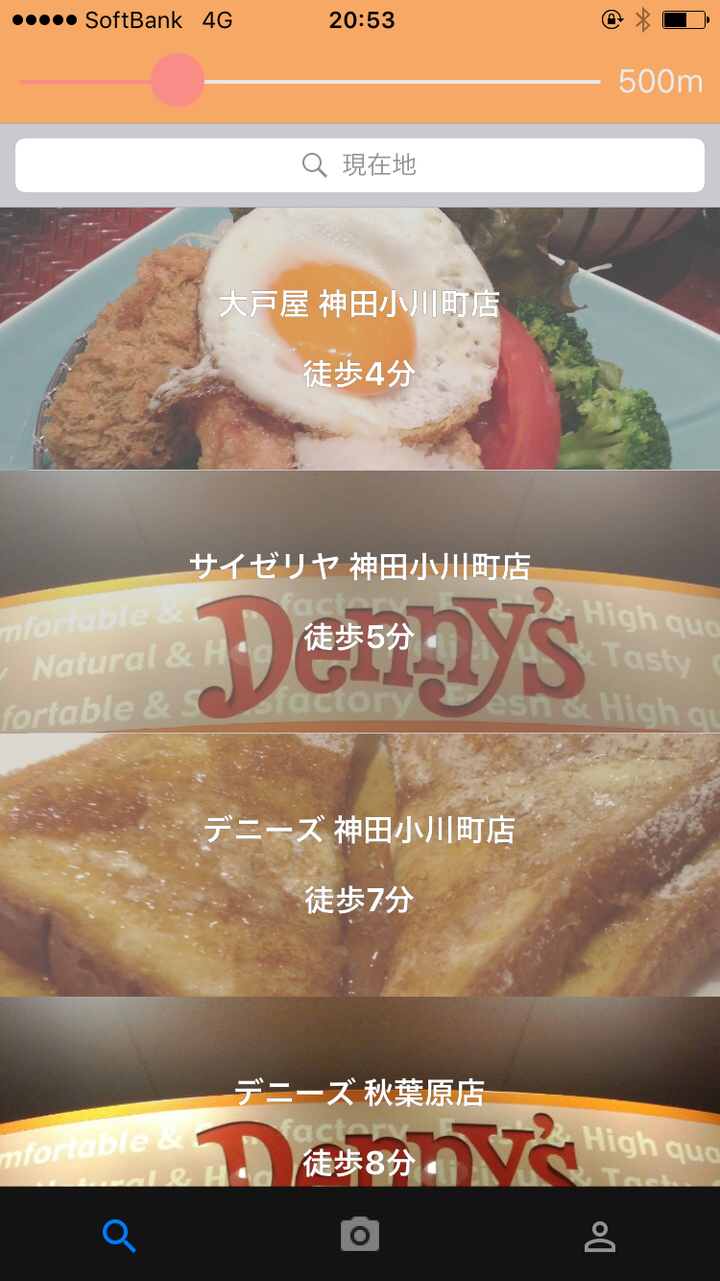Image resolution: width=720 pixels, height=1281 pixels.
Task: Tap the 現在地 search field
Action: [360, 165]
